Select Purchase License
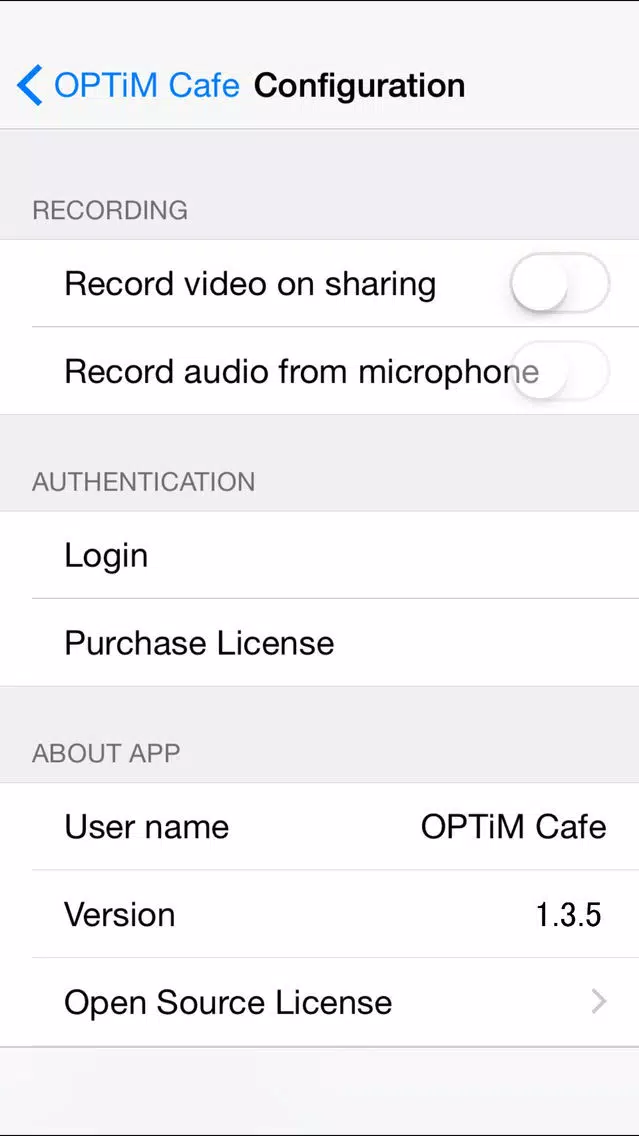This screenshot has height=1136, width=639. (x=320, y=643)
